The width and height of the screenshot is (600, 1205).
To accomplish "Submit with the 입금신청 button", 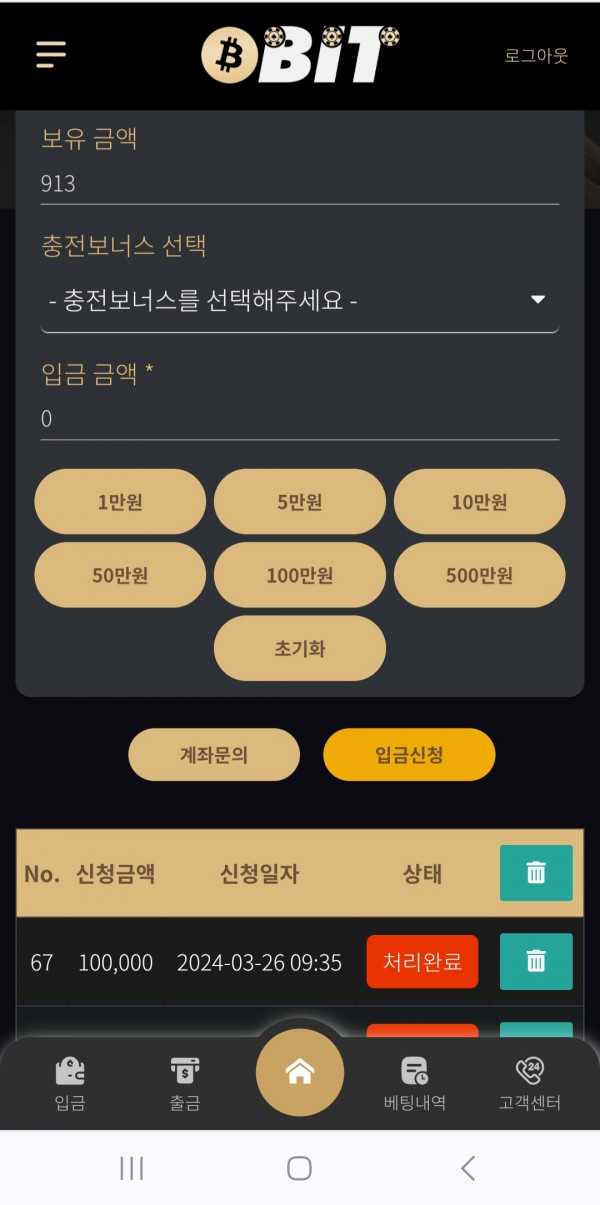I will click(409, 755).
